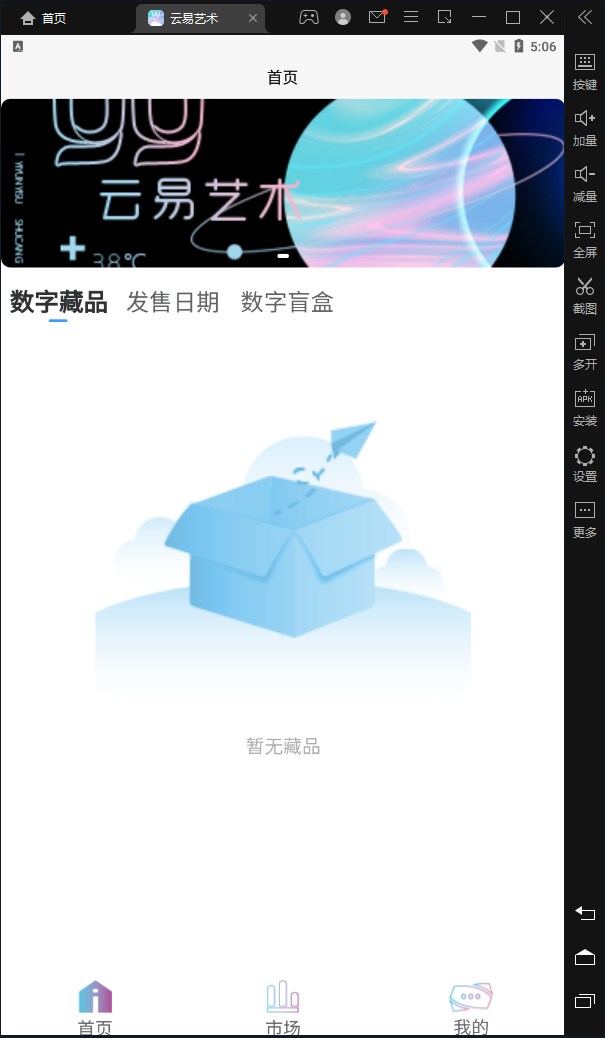Select the 数字藏品 tab
The width and height of the screenshot is (605, 1038).
coord(59,302)
